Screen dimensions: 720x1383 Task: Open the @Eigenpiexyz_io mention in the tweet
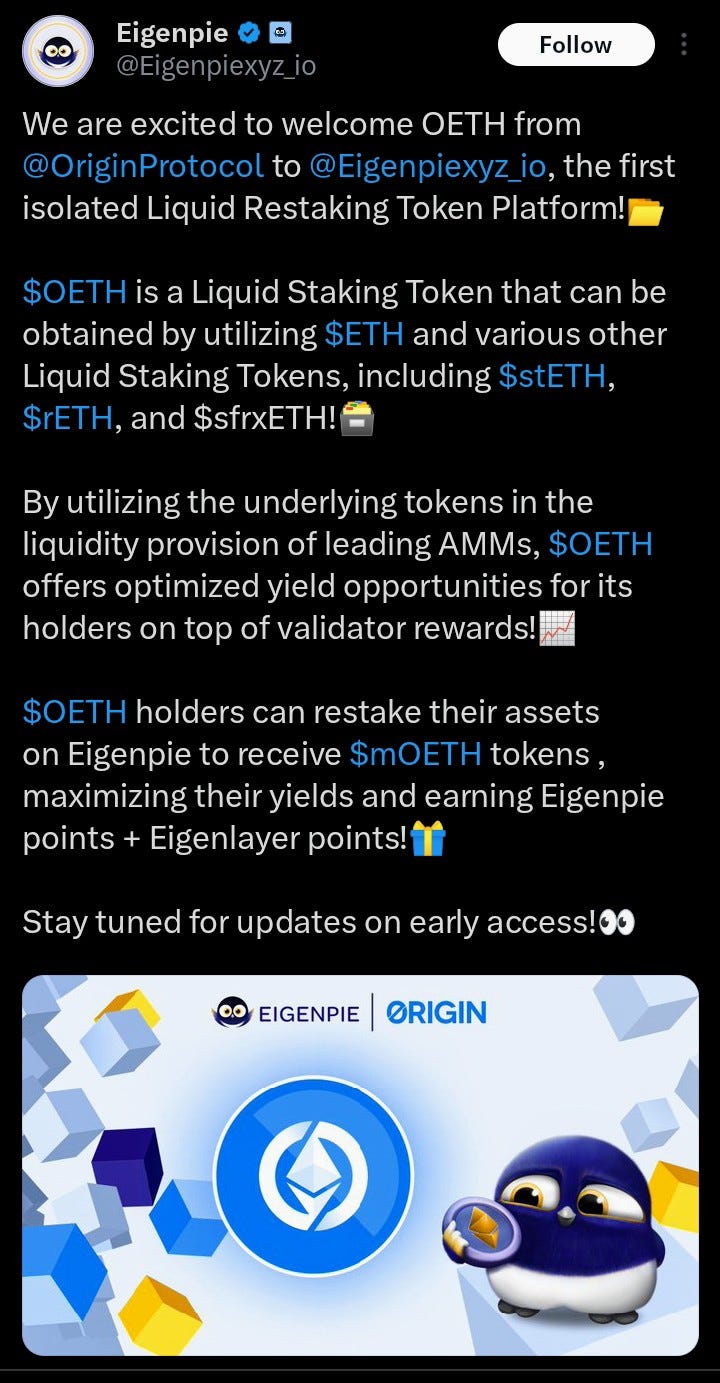pos(428,166)
